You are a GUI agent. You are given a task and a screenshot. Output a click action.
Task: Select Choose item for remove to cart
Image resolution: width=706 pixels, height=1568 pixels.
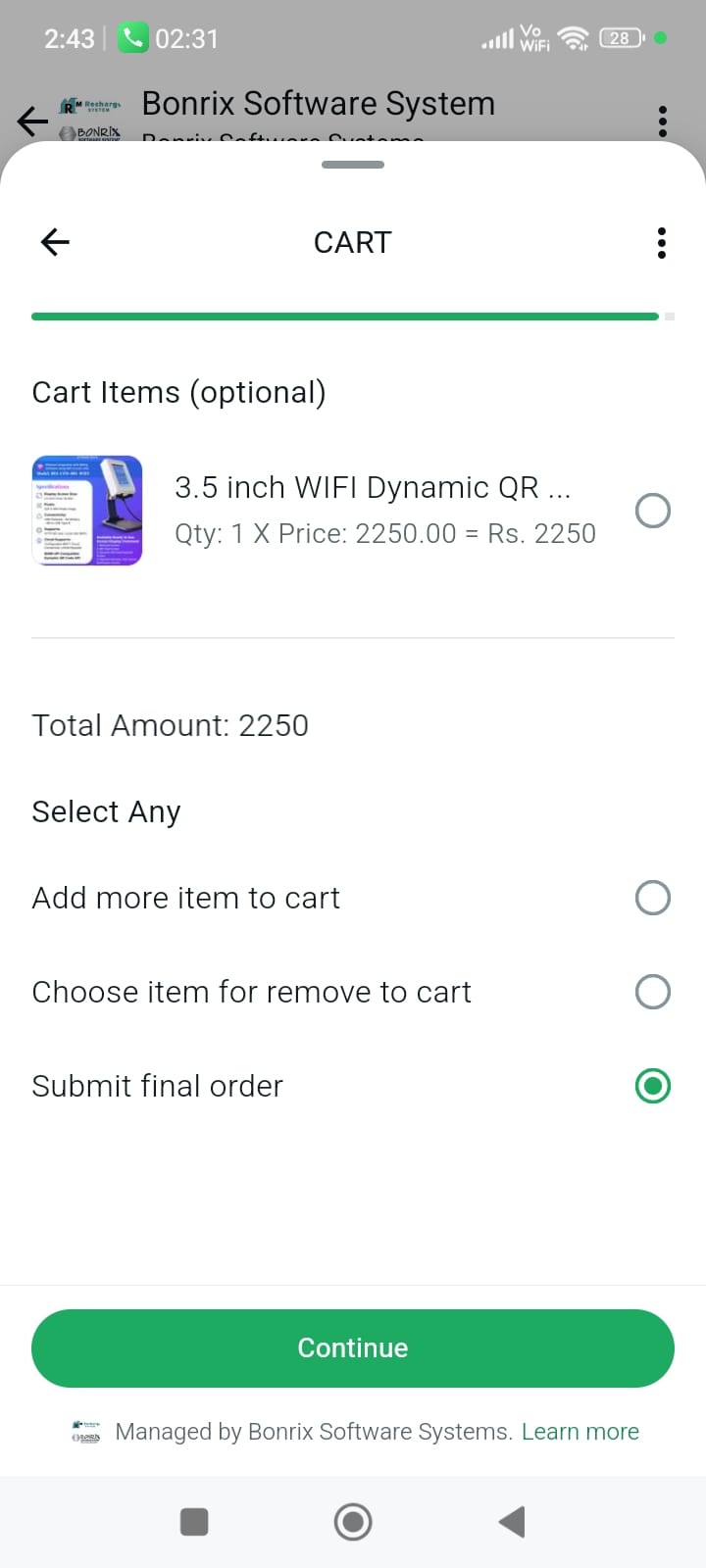pos(652,992)
